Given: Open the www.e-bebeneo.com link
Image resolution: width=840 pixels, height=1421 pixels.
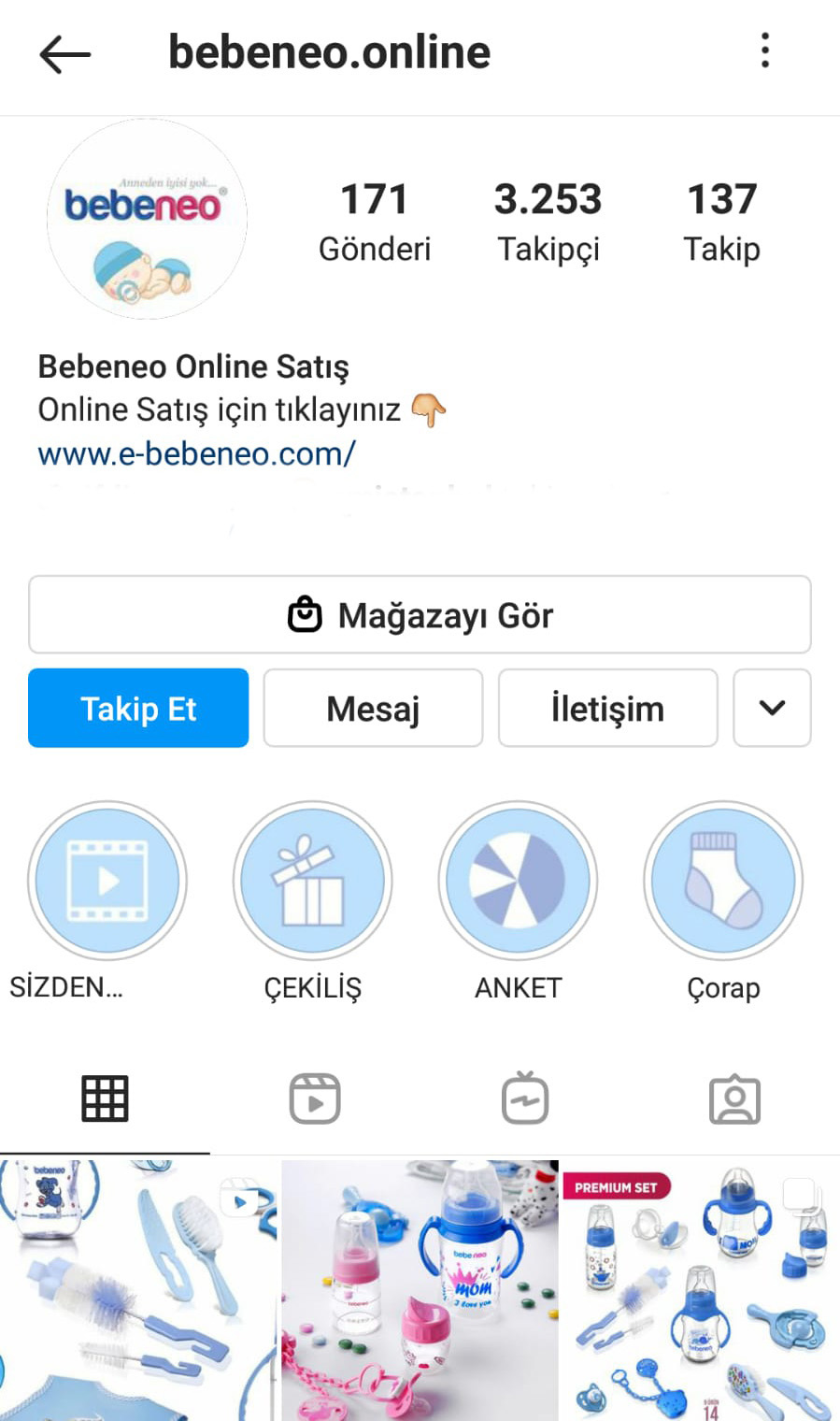Looking at the screenshot, I should 196,454.
